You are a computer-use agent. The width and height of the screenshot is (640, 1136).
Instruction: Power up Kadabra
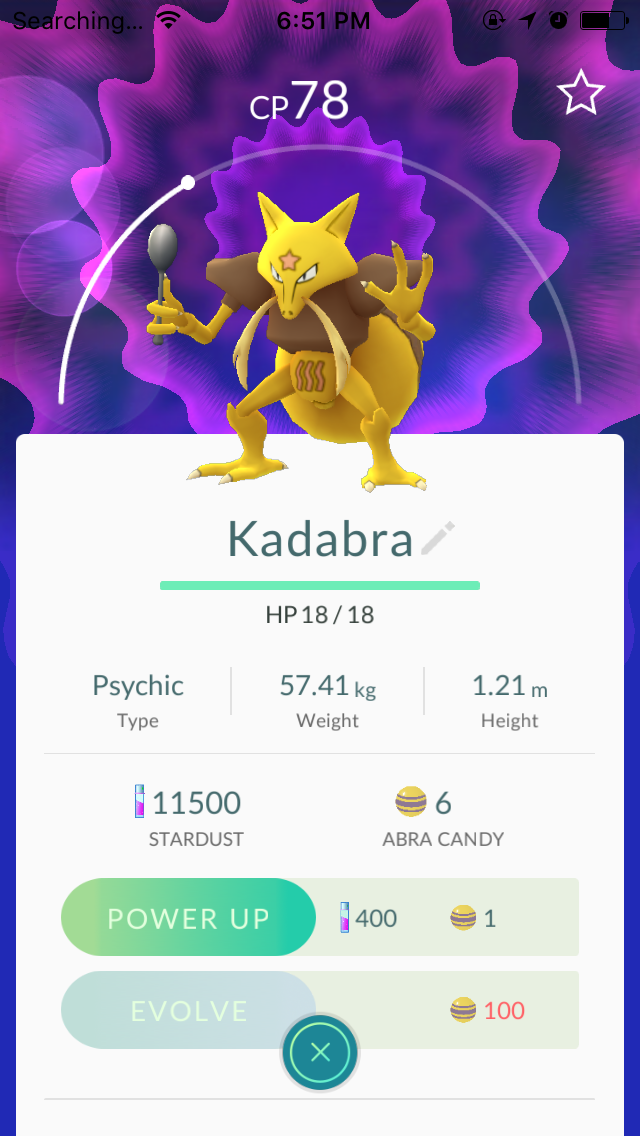tap(188, 918)
